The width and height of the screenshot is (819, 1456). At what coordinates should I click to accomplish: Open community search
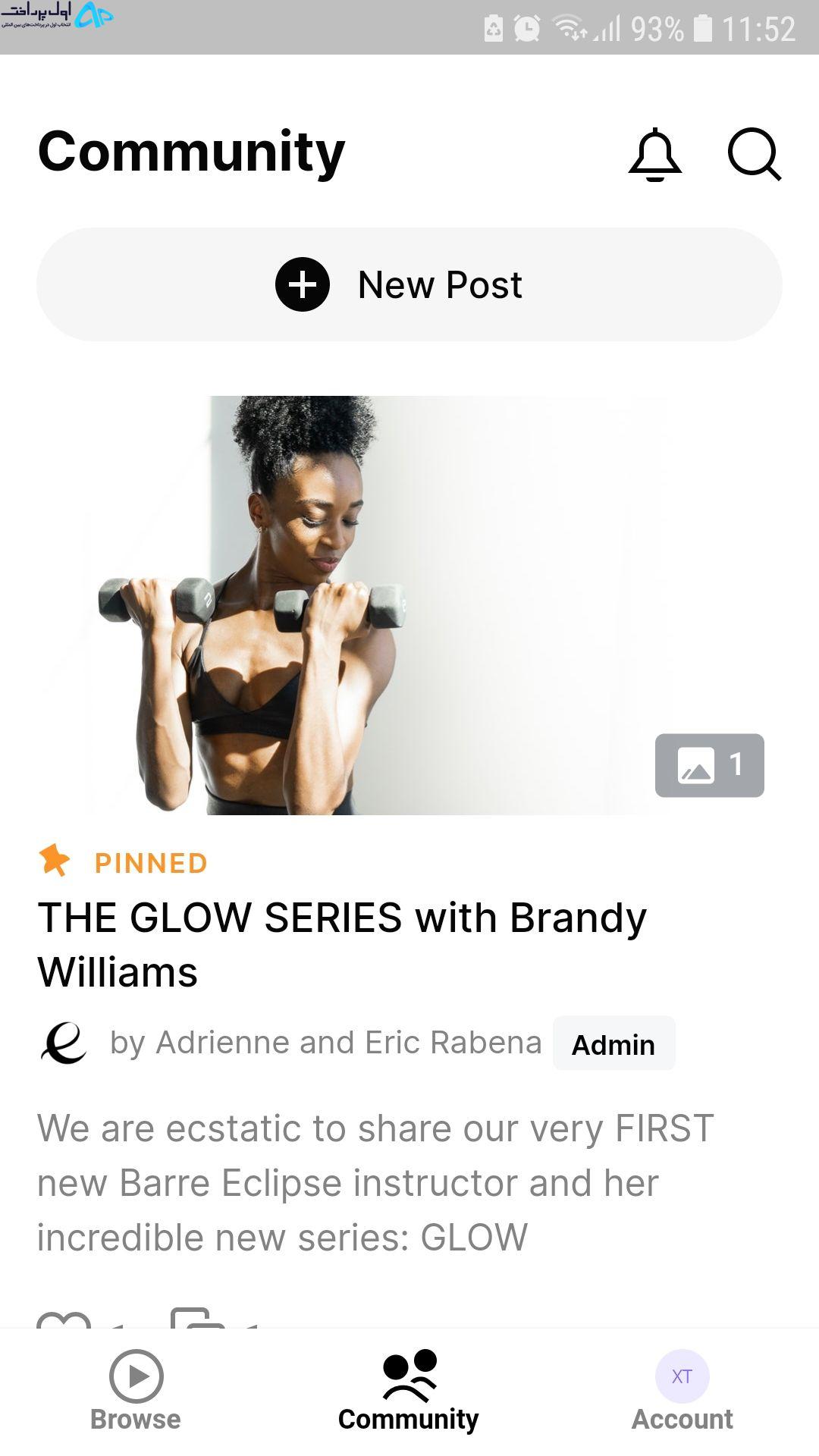point(755,155)
